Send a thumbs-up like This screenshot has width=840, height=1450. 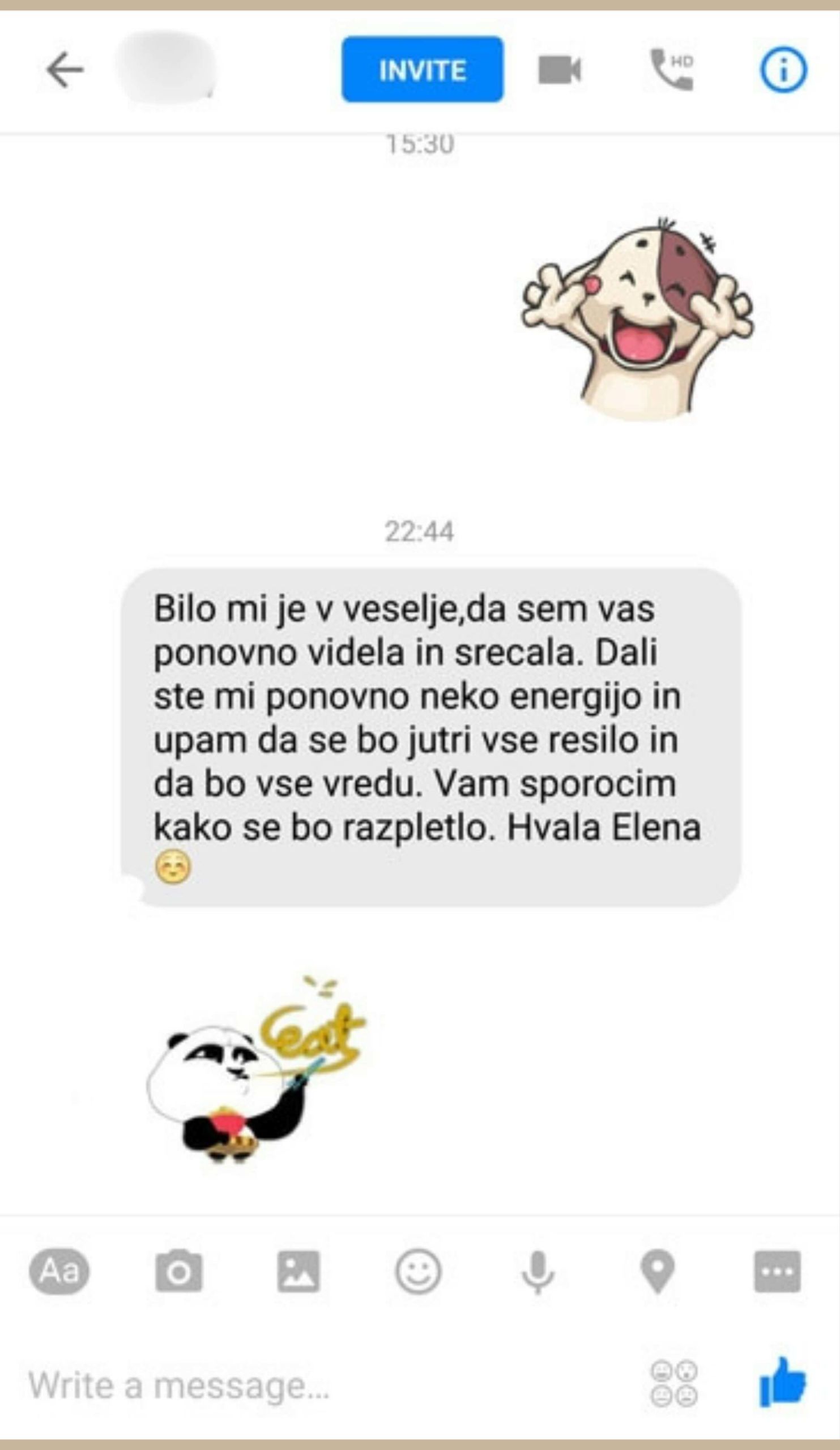(782, 1382)
